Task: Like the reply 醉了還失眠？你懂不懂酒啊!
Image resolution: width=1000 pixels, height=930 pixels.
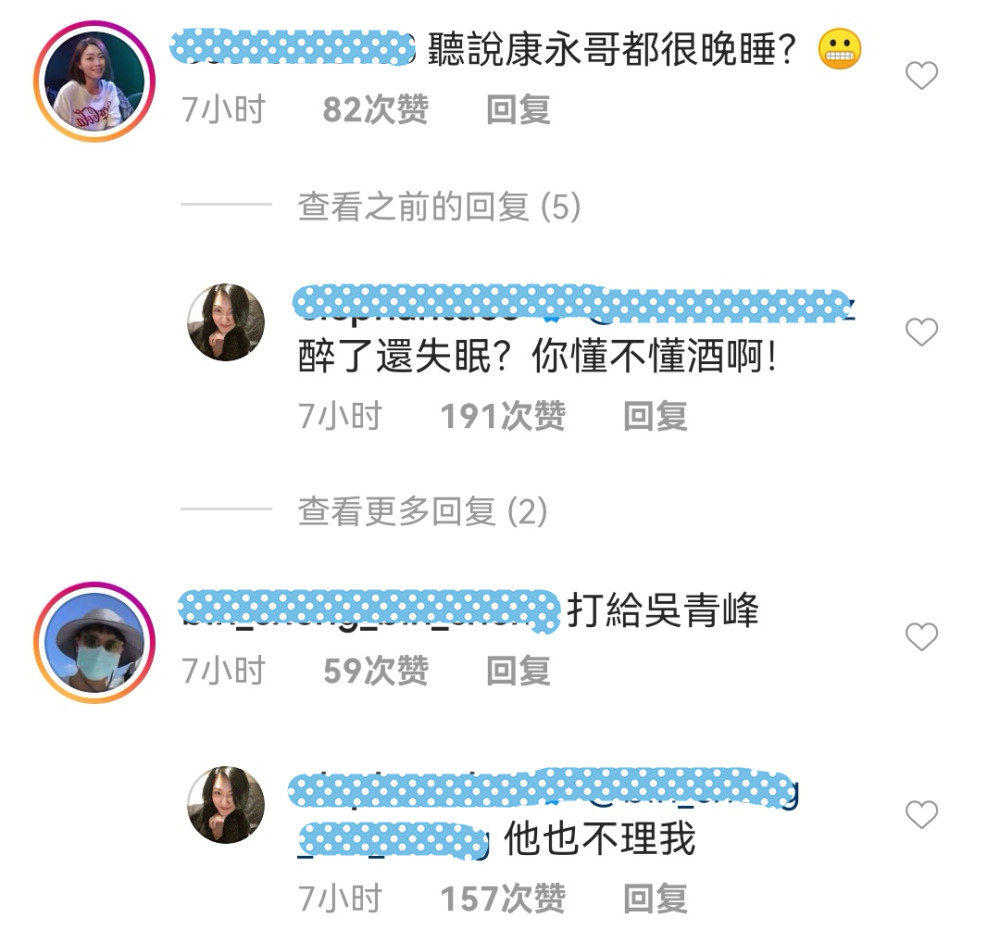Action: click(921, 332)
